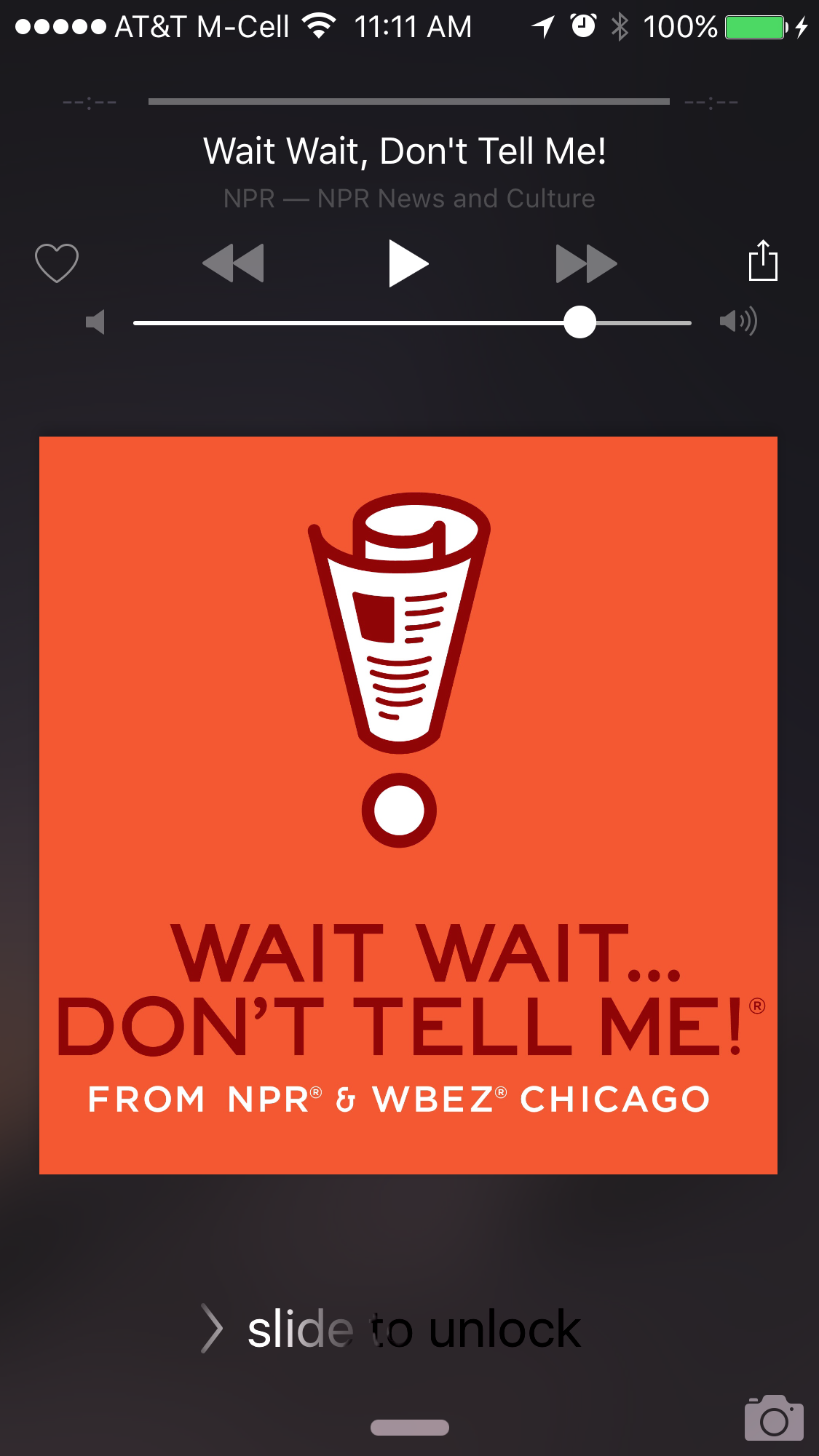Fast forward the NPR broadcast
This screenshot has height=1456, width=819.
586,263
